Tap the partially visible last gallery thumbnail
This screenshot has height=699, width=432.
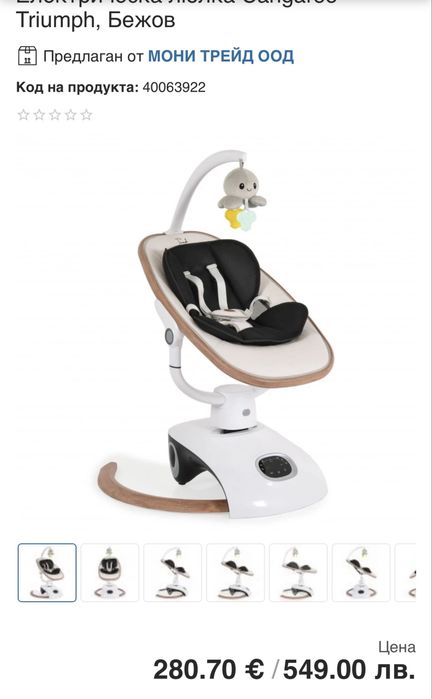point(405,572)
